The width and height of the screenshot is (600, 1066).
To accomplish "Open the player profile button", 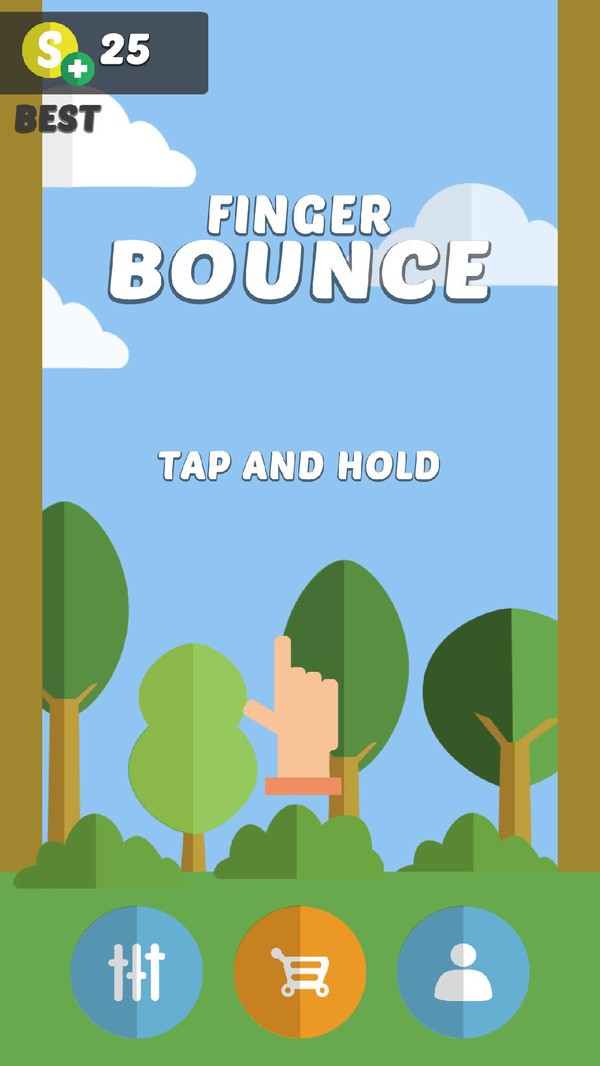I will pos(463,971).
